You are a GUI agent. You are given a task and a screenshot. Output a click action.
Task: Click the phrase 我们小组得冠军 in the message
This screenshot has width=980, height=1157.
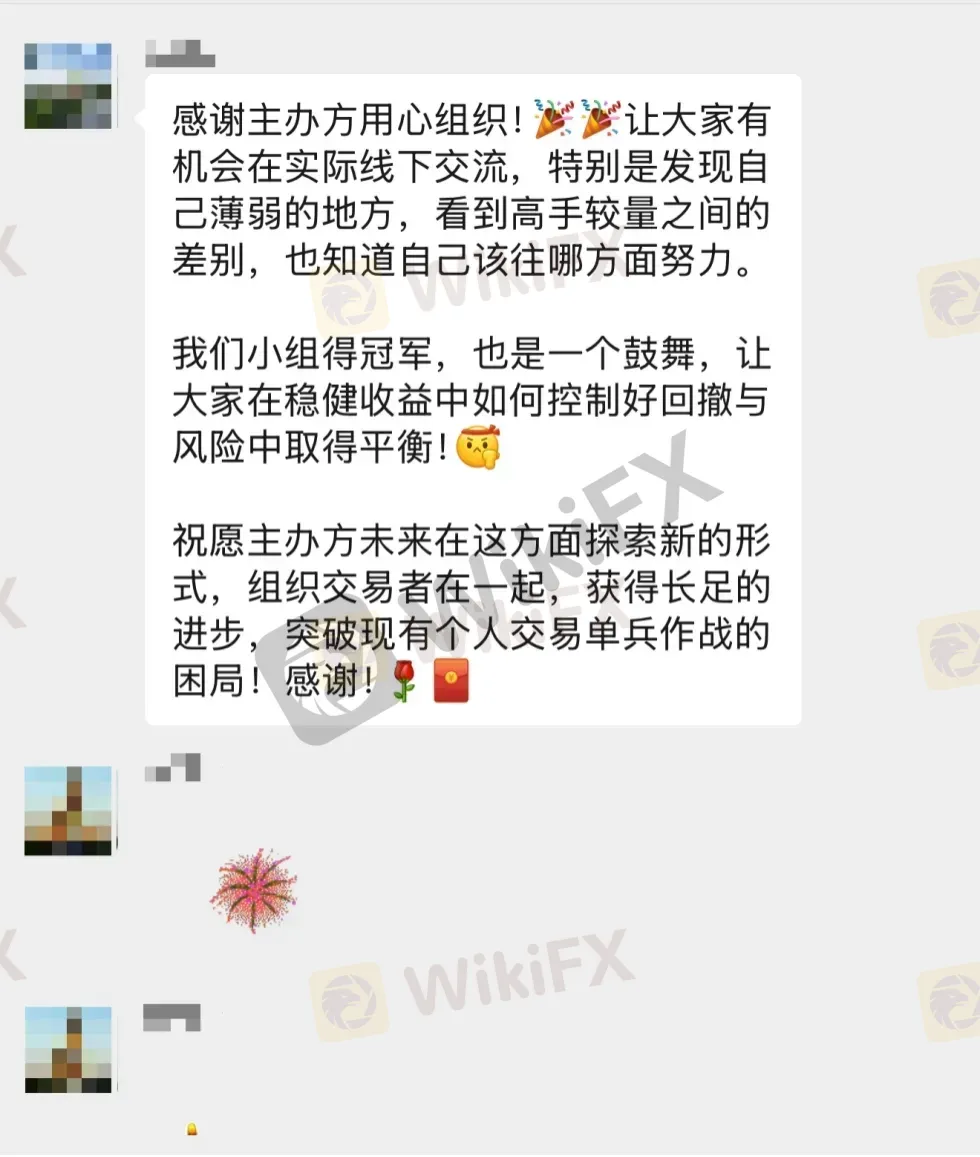coord(300,352)
